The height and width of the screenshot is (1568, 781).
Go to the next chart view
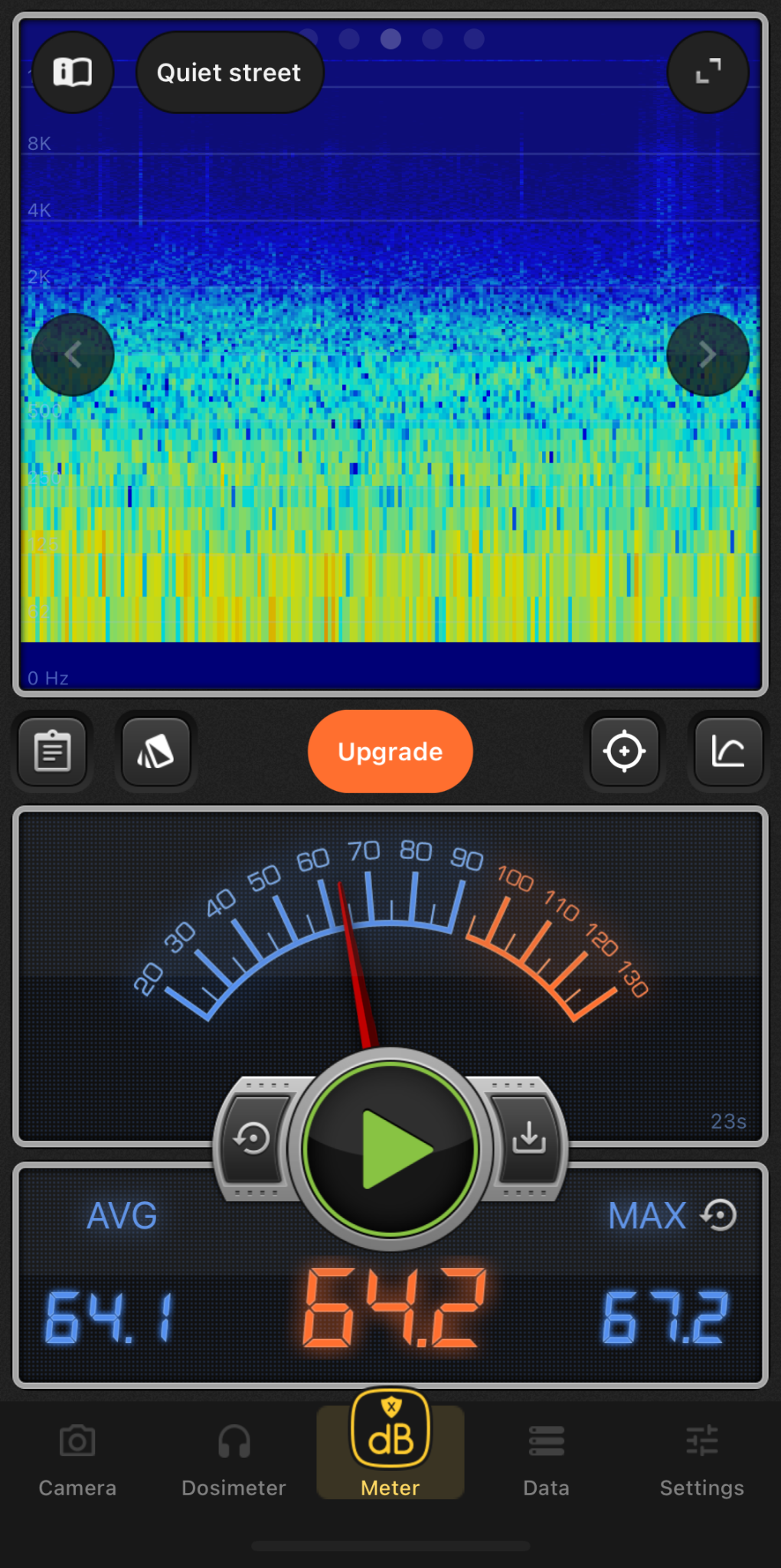click(707, 354)
